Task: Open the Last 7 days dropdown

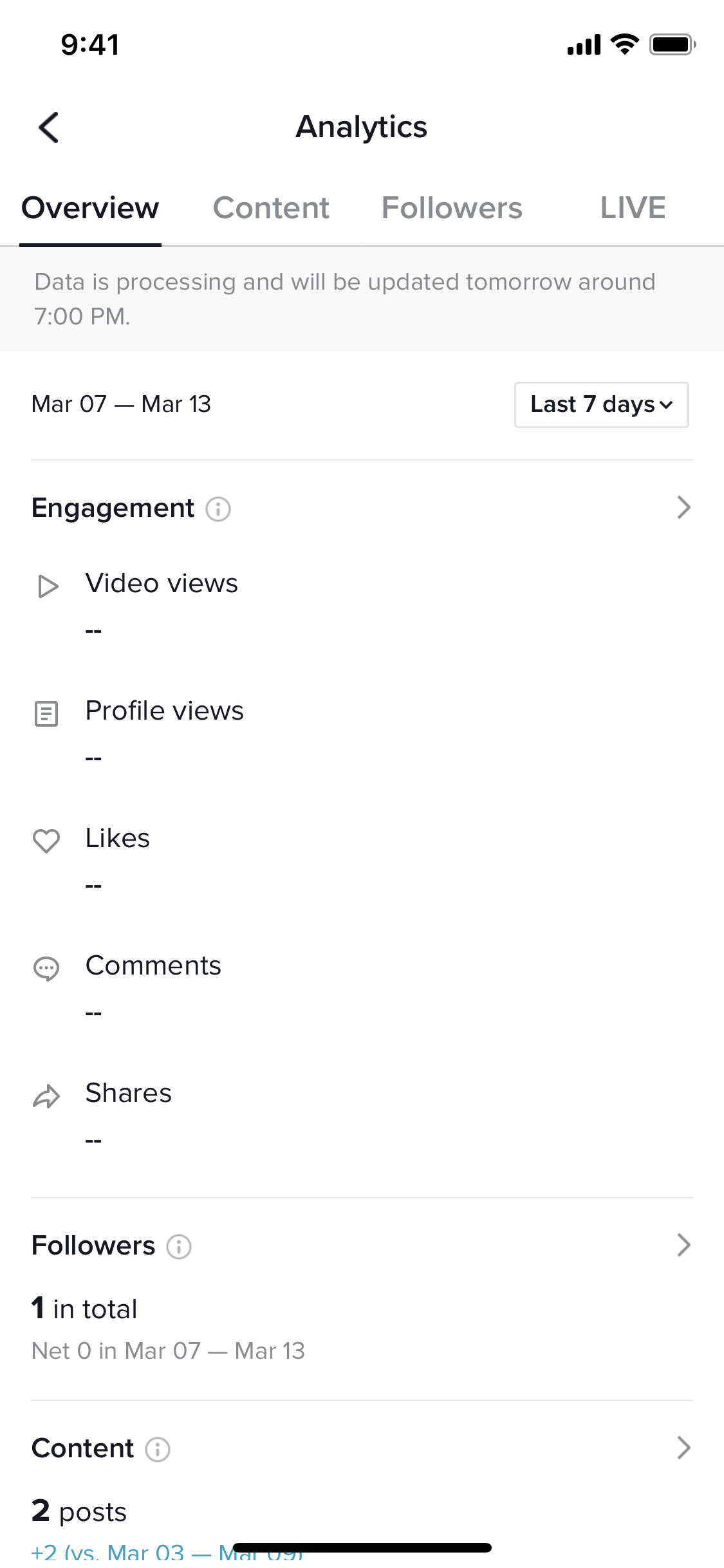Action: [602, 404]
